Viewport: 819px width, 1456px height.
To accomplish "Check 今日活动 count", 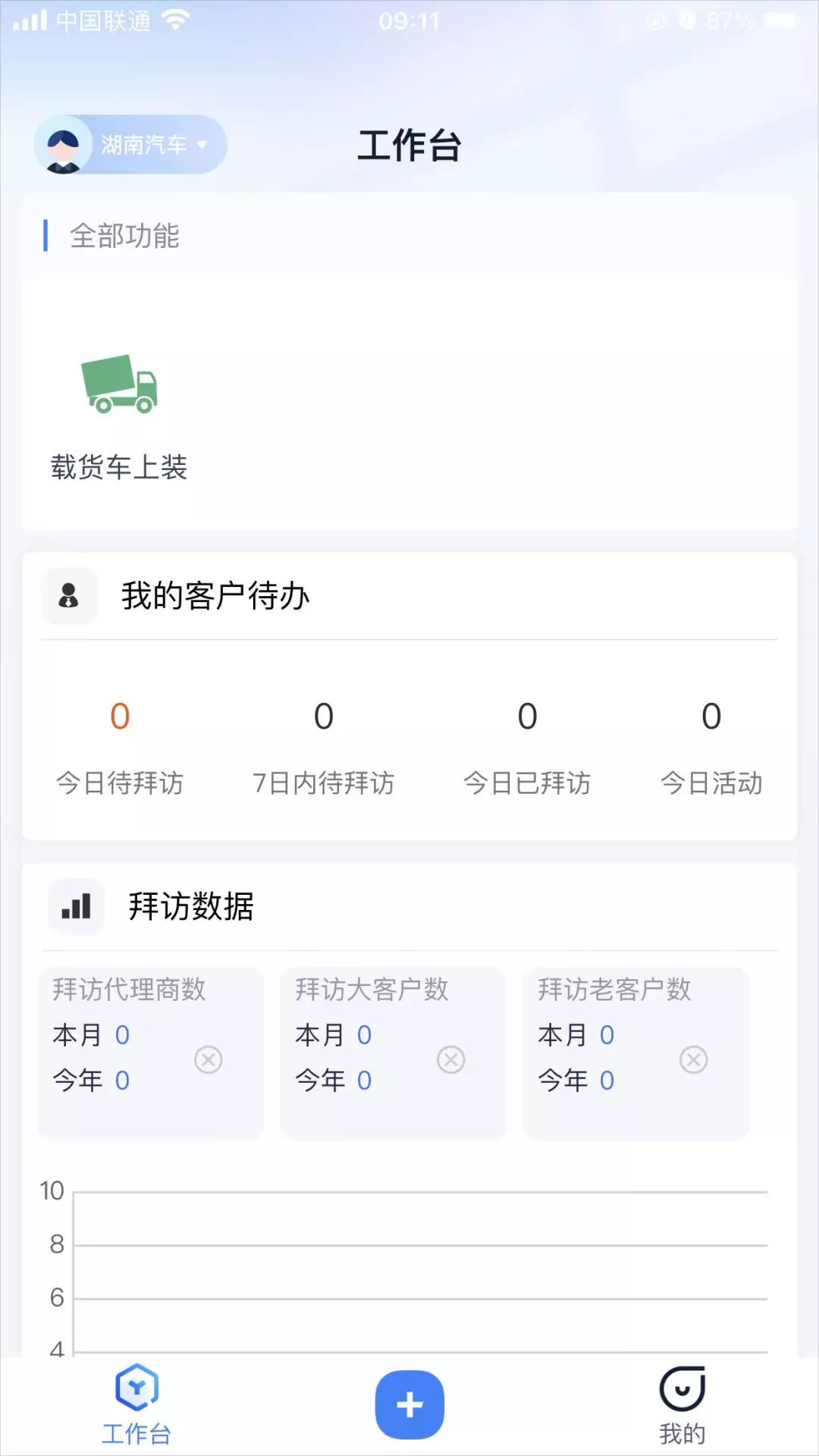I will point(711,747).
